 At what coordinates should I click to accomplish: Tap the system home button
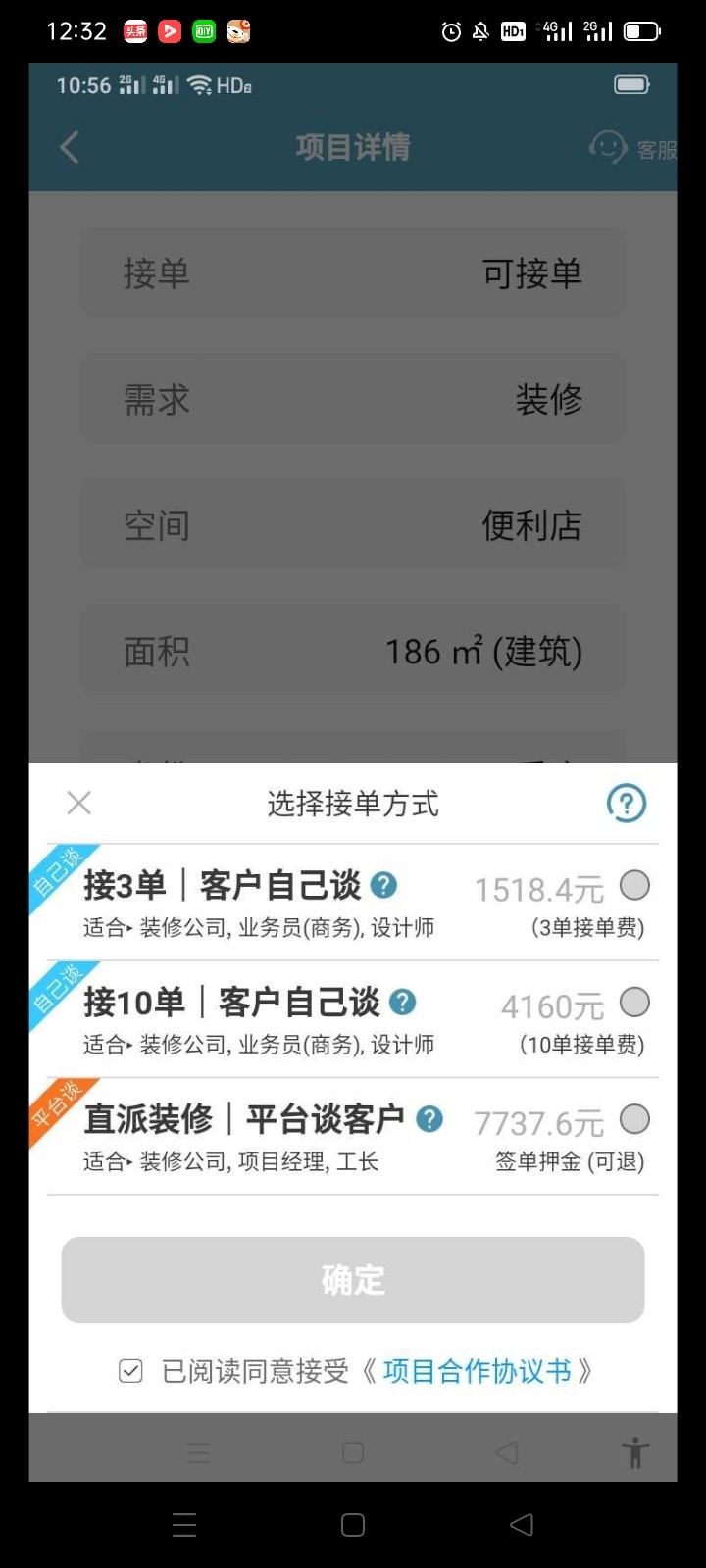point(353,1524)
